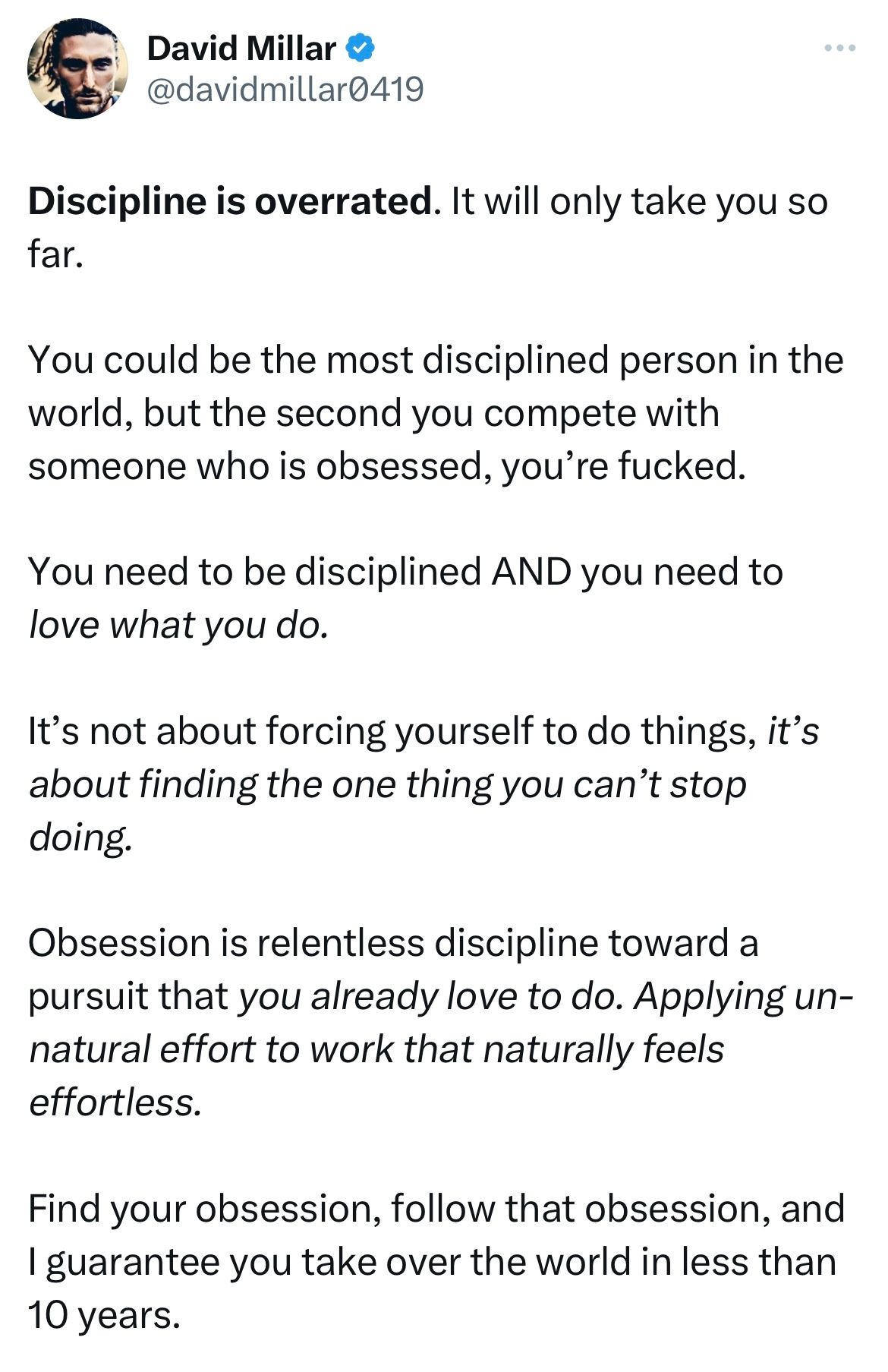Screen dimensions: 888x1372
Task: Open the @davidmillar0419 profile handle
Action: (285, 90)
